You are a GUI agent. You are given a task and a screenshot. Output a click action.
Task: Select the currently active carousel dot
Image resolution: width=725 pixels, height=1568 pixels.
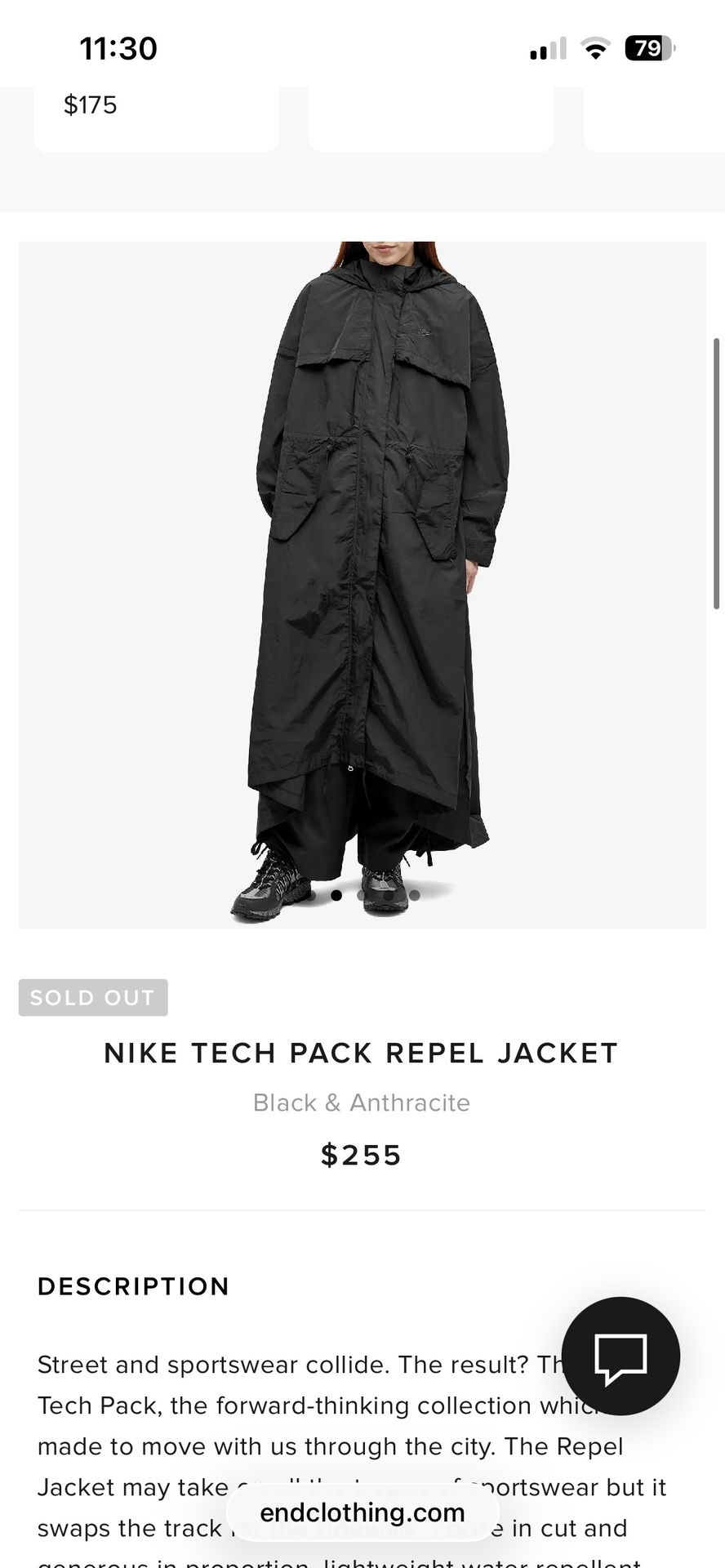[336, 895]
